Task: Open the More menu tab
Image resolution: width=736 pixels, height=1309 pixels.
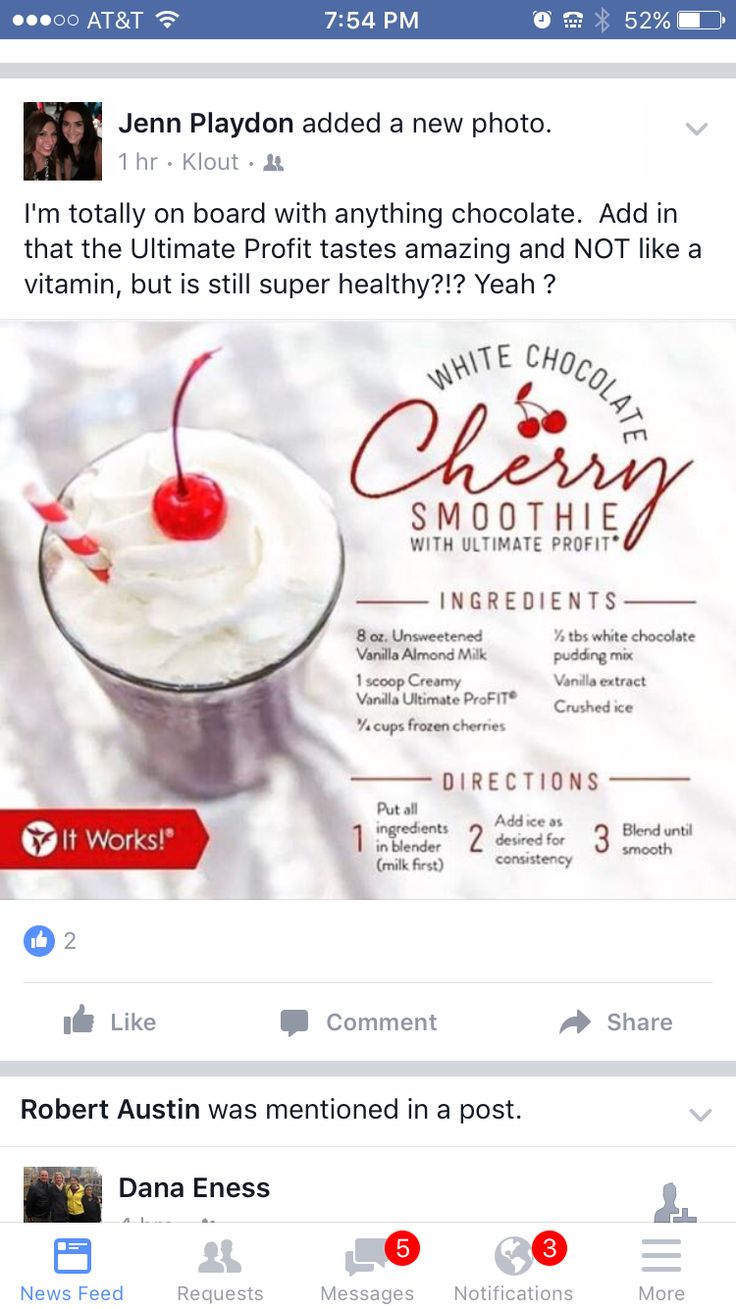Action: 661,1268
